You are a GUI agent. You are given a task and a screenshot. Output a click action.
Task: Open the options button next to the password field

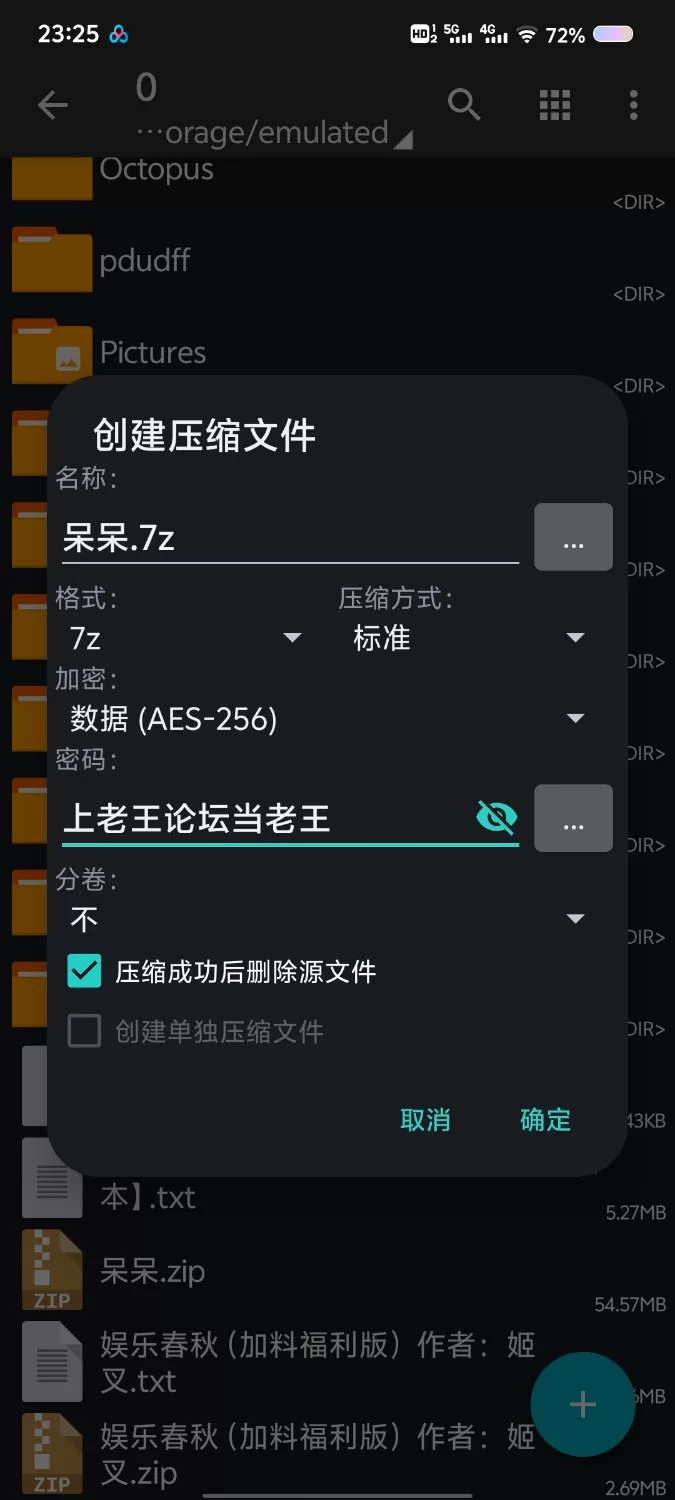tap(573, 819)
